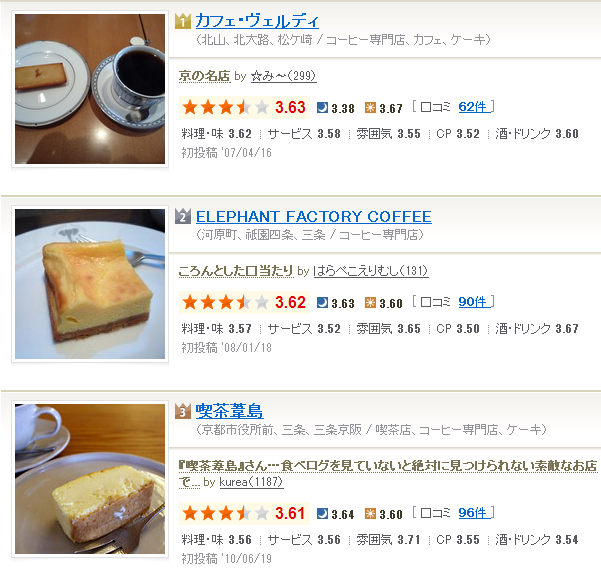Screen dimensions: 601x570
Task: View the 90件 reviews for ELEPHANT FACTORY COFFEE
Action: 472,302
